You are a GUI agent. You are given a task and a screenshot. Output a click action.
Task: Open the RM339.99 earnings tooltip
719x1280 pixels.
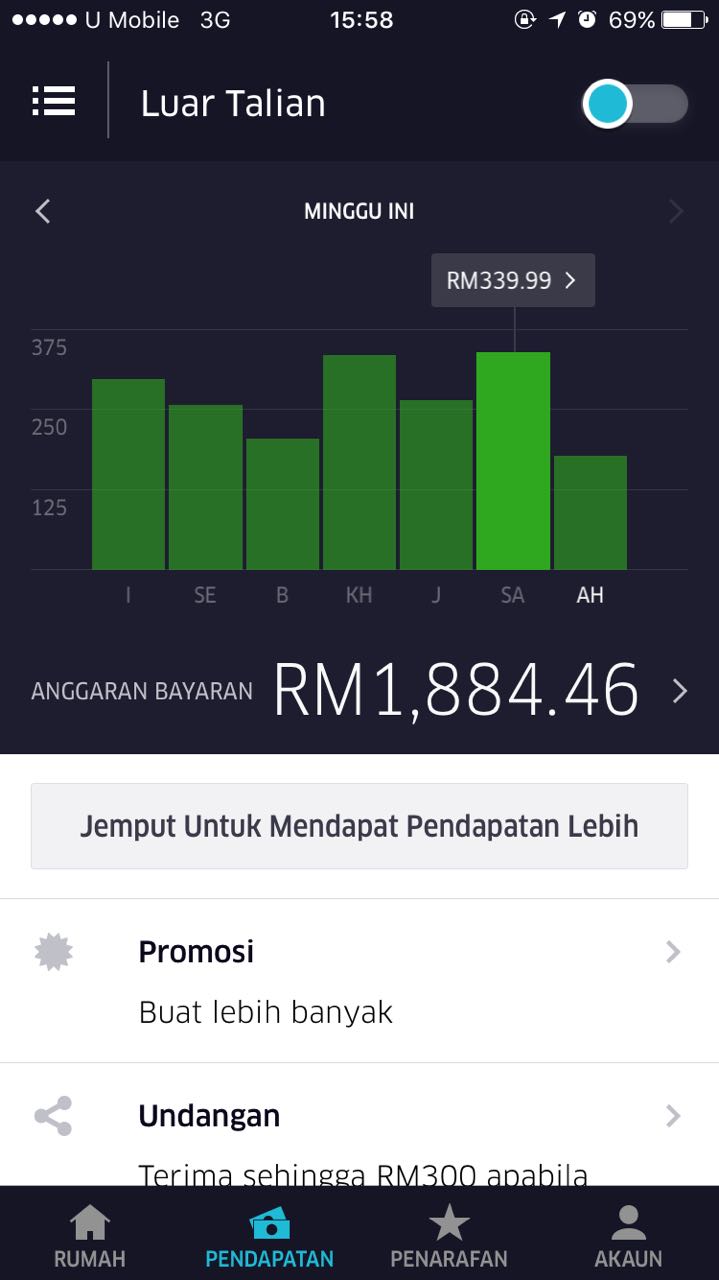tap(513, 280)
